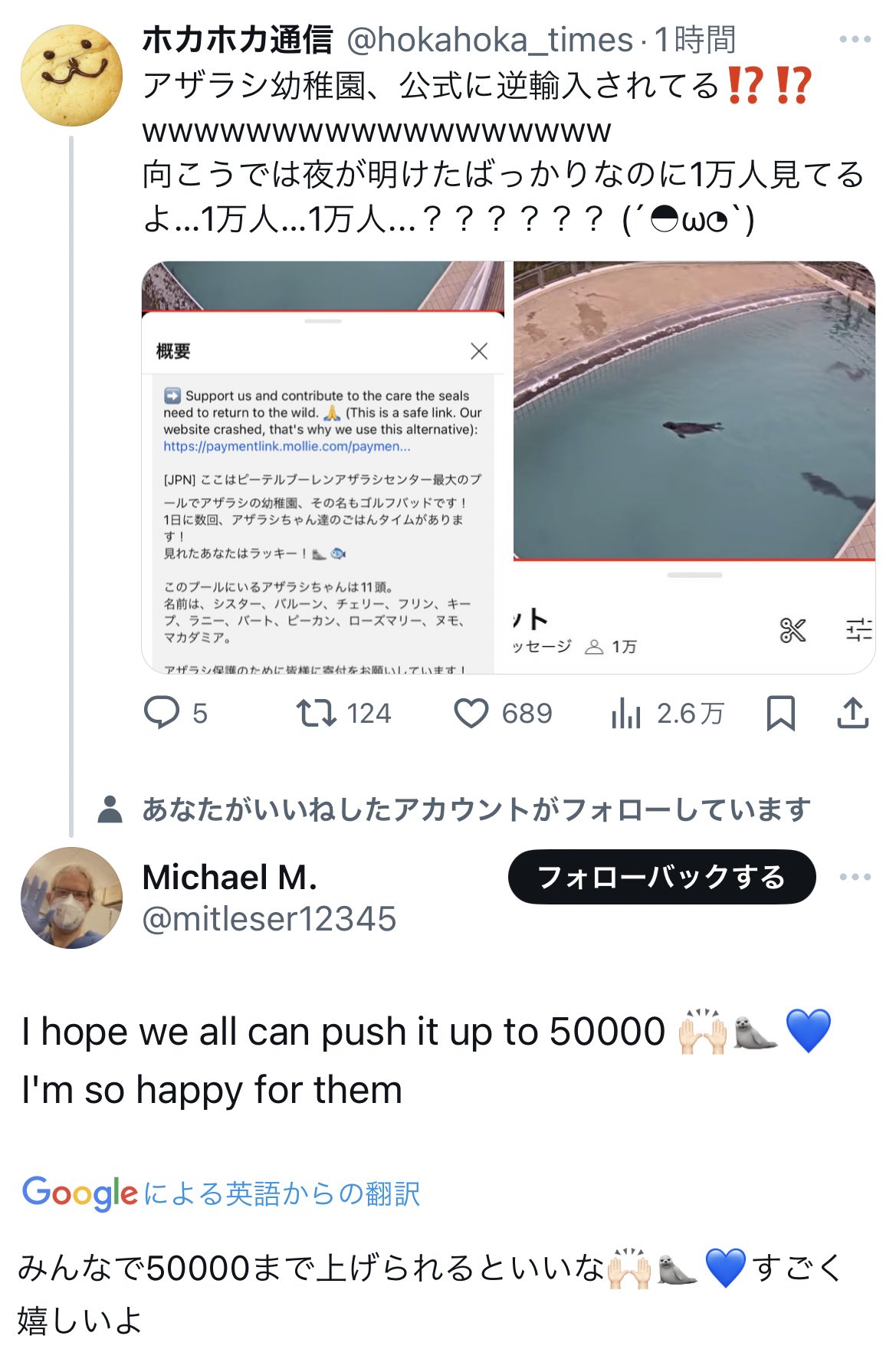The width and height of the screenshot is (896, 1359).
Task: Open overflow menu on Michael M.'s reply
Action: (855, 877)
